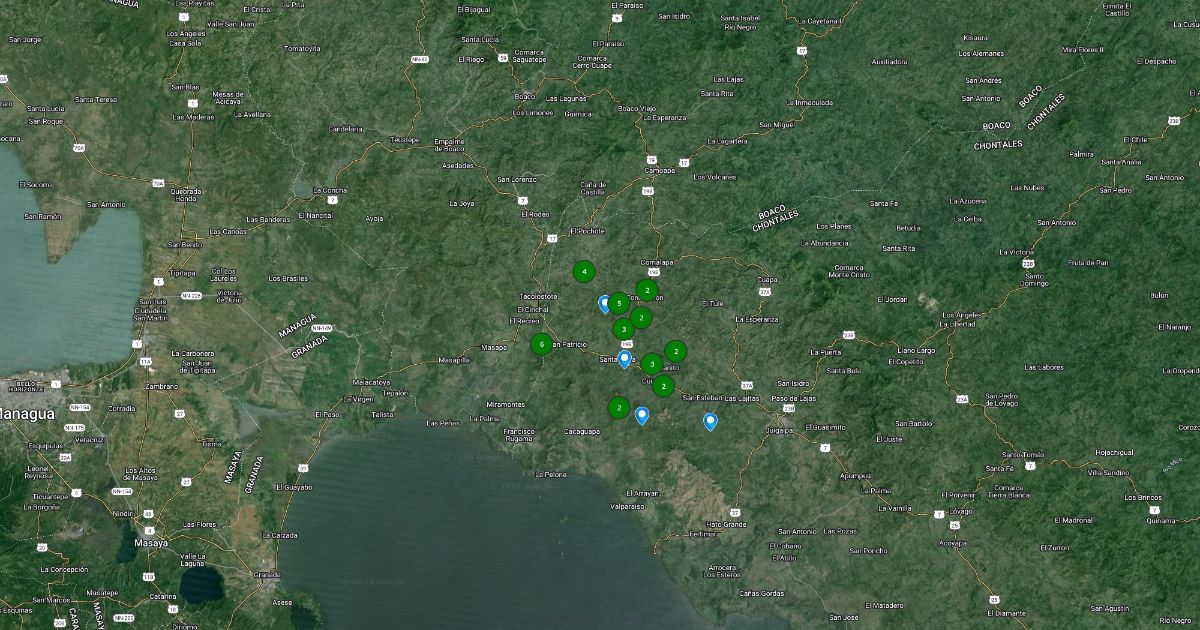Expand the cluster of 2 near San Esteban
Viewport: 1200px width, 630px height.
click(x=664, y=386)
